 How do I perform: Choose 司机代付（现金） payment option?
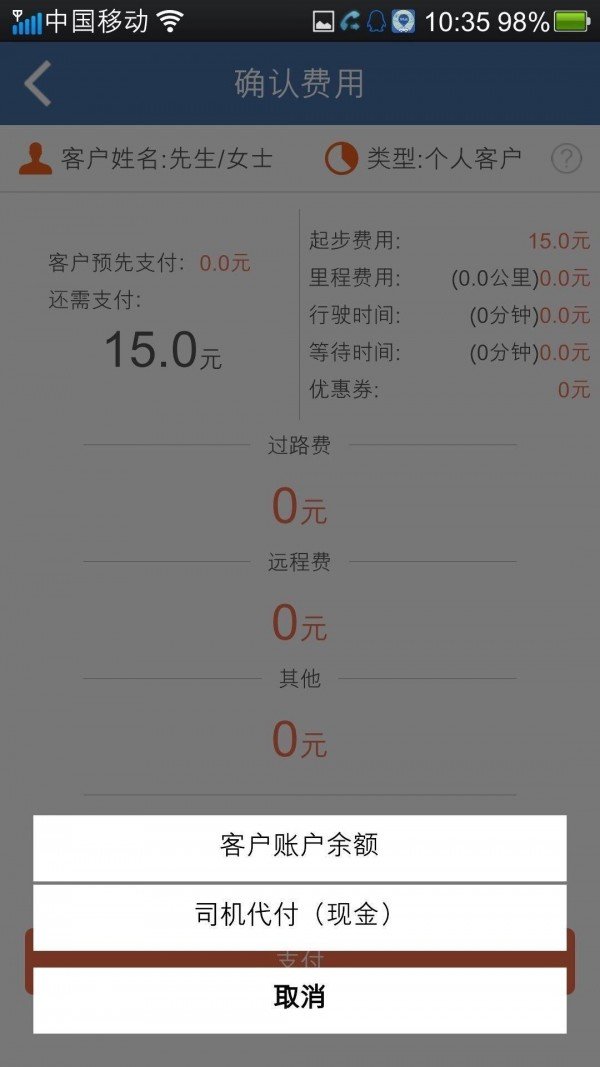tap(299, 915)
